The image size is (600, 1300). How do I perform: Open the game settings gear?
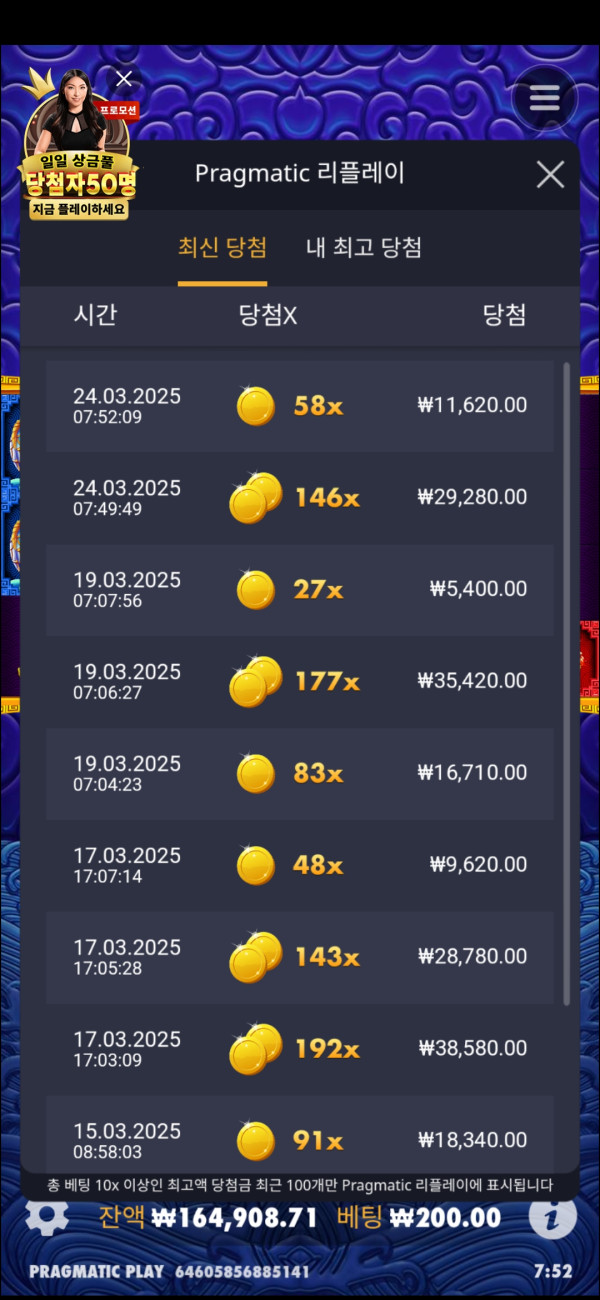pyautogui.click(x=47, y=1217)
